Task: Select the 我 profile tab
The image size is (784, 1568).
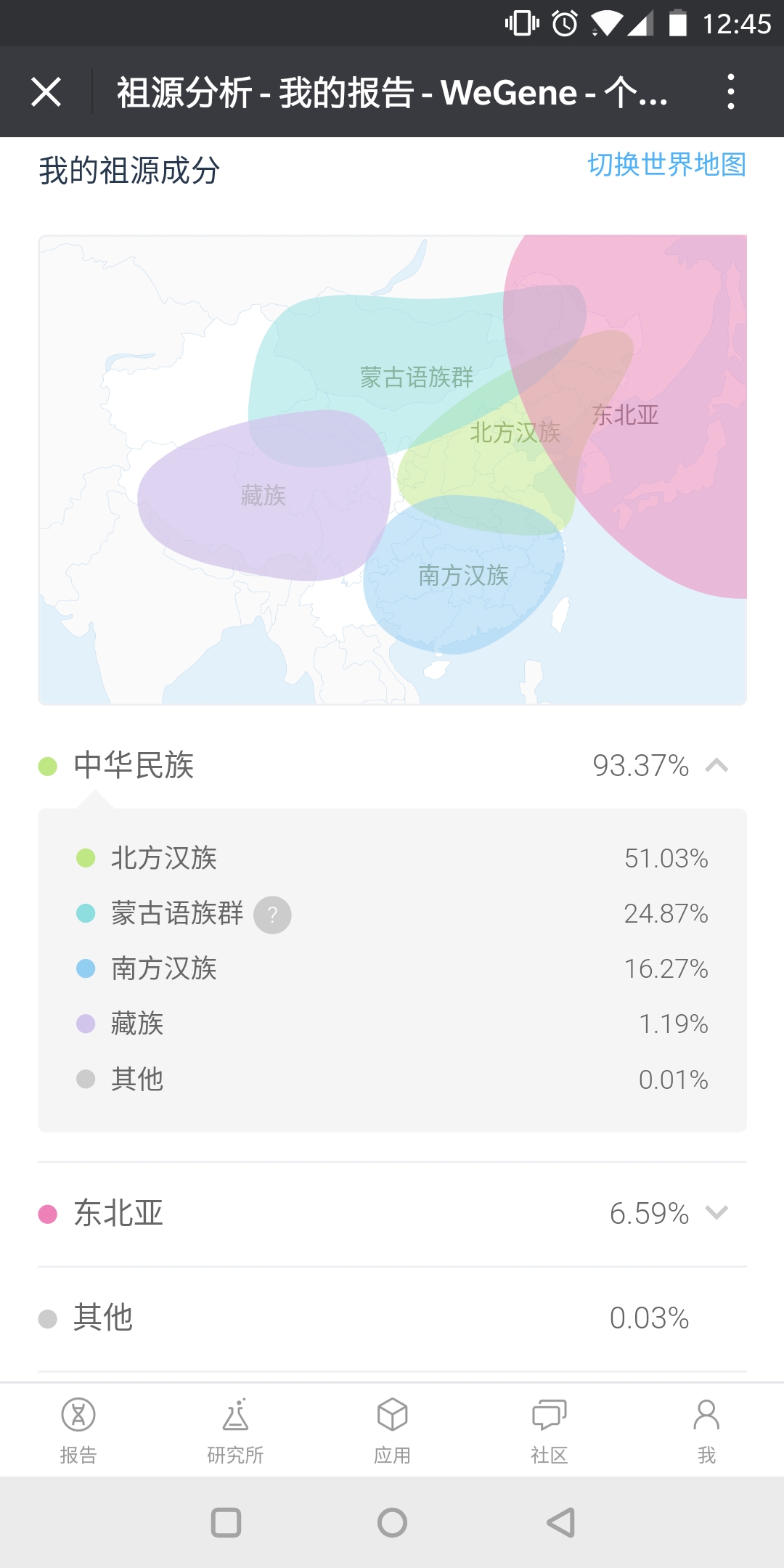Action: 706,1430
